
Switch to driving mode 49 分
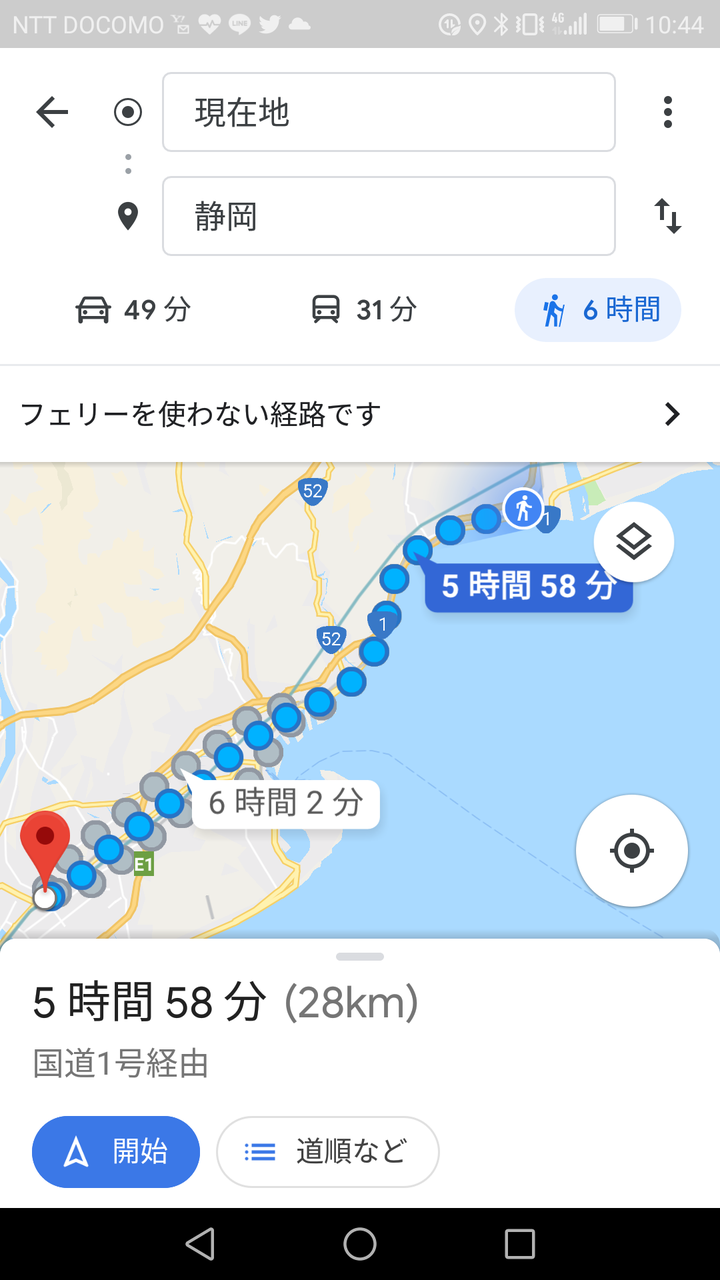point(133,310)
